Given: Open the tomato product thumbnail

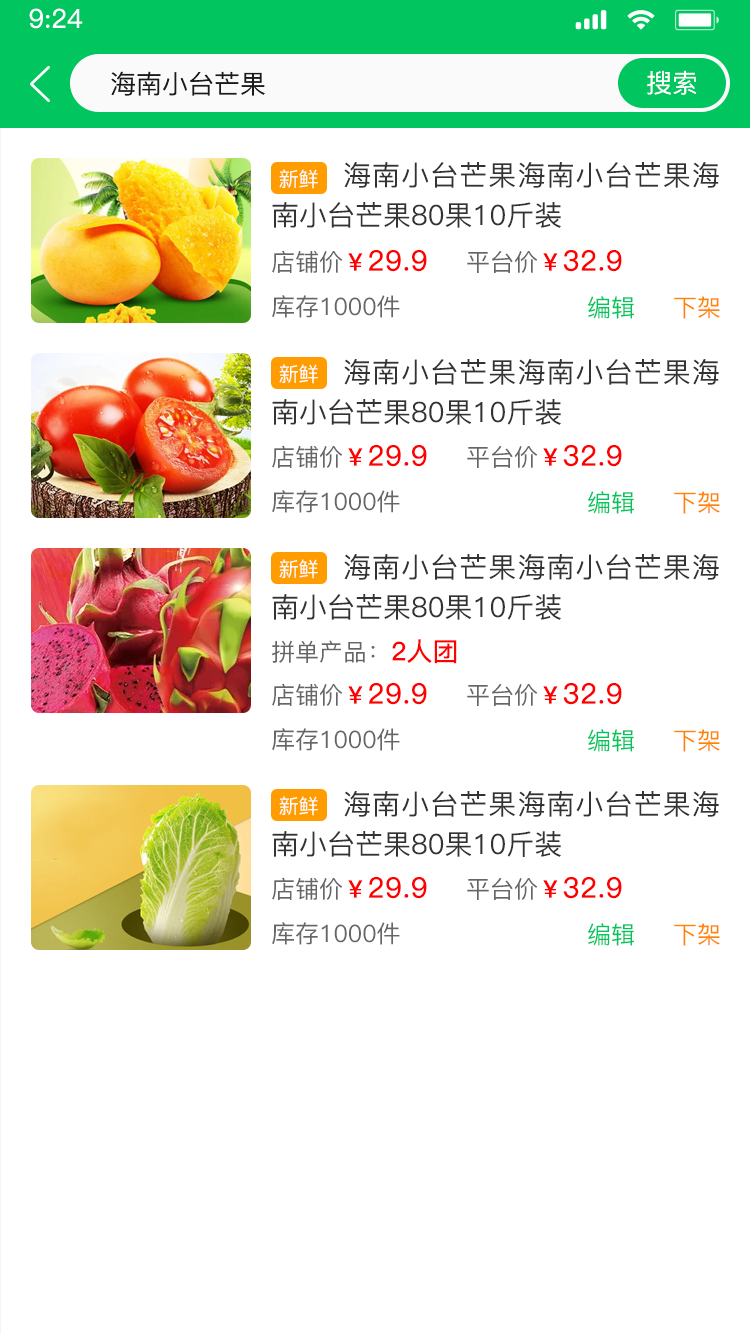Looking at the screenshot, I should click(140, 435).
